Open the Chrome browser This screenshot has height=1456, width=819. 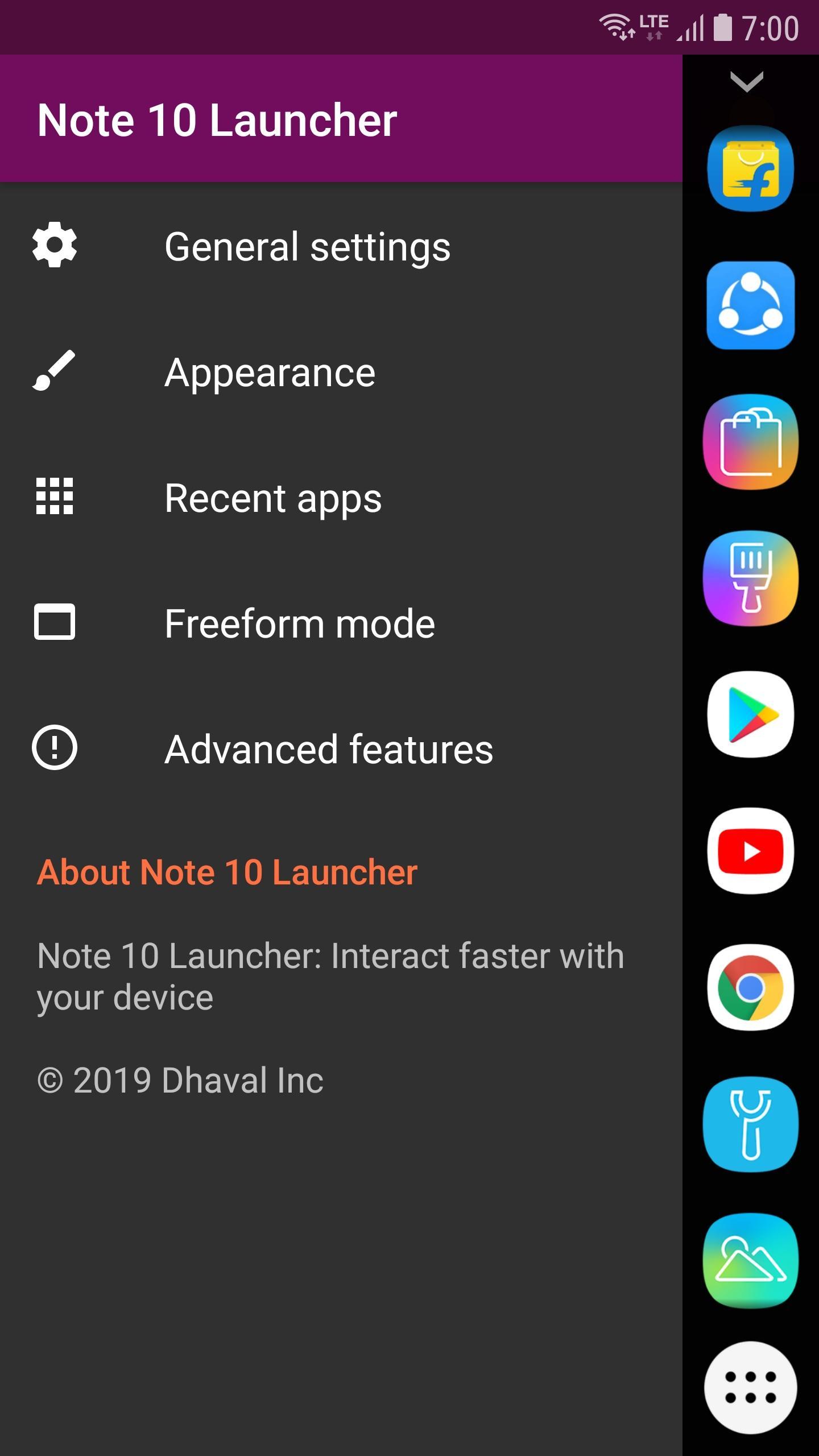click(750, 988)
